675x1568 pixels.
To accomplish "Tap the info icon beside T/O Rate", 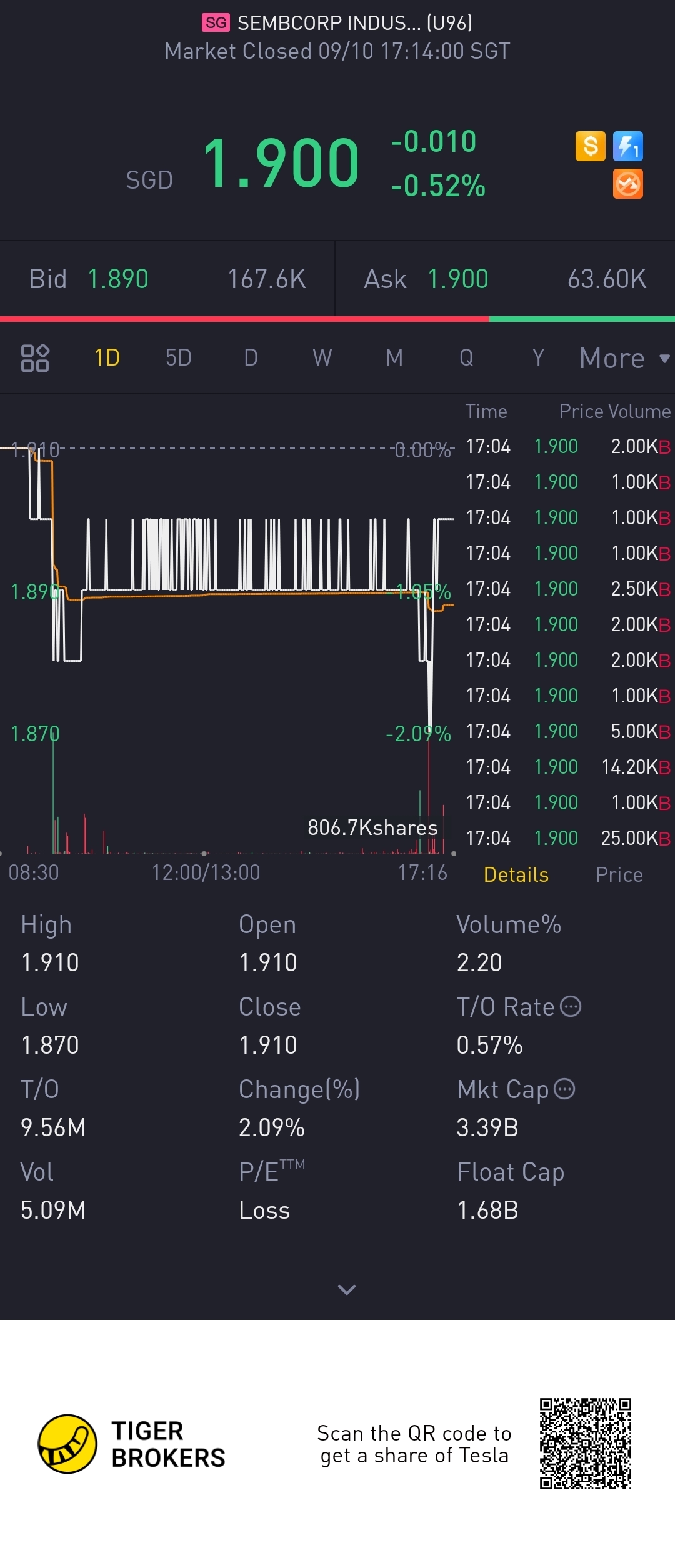I will click(571, 1007).
